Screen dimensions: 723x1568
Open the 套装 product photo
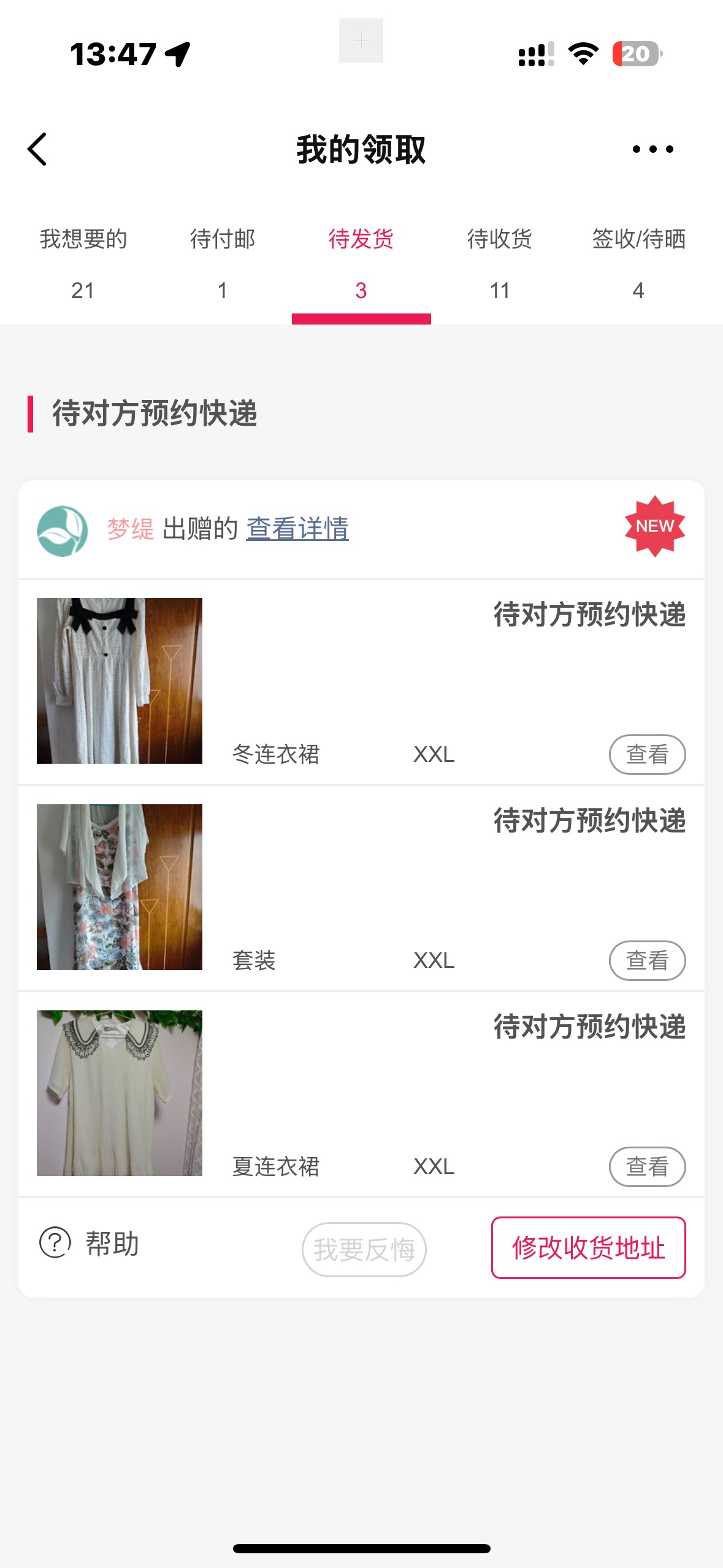120,887
